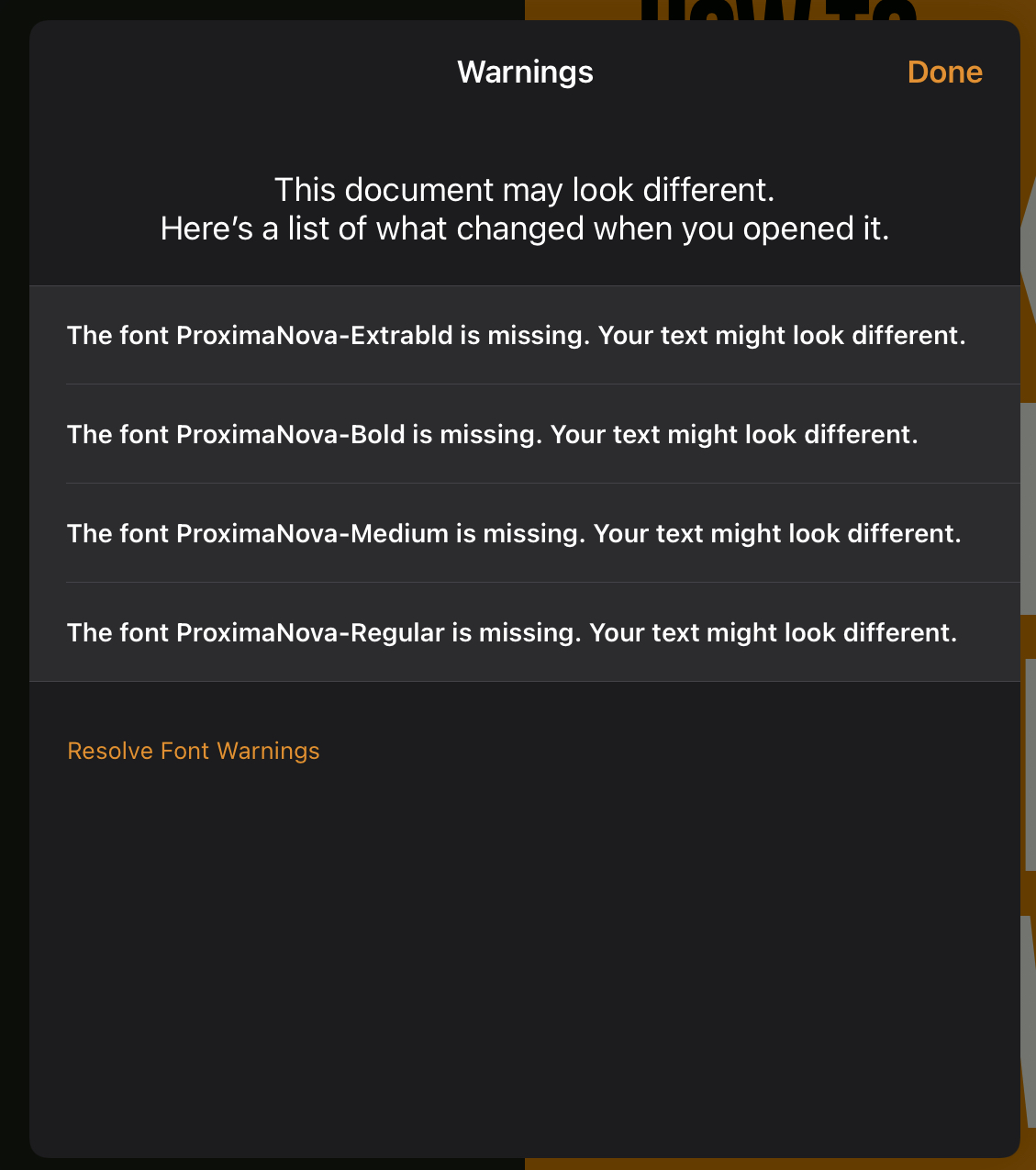1036x1170 pixels.
Task: Open Resolve Font Warnings
Action: point(194,751)
